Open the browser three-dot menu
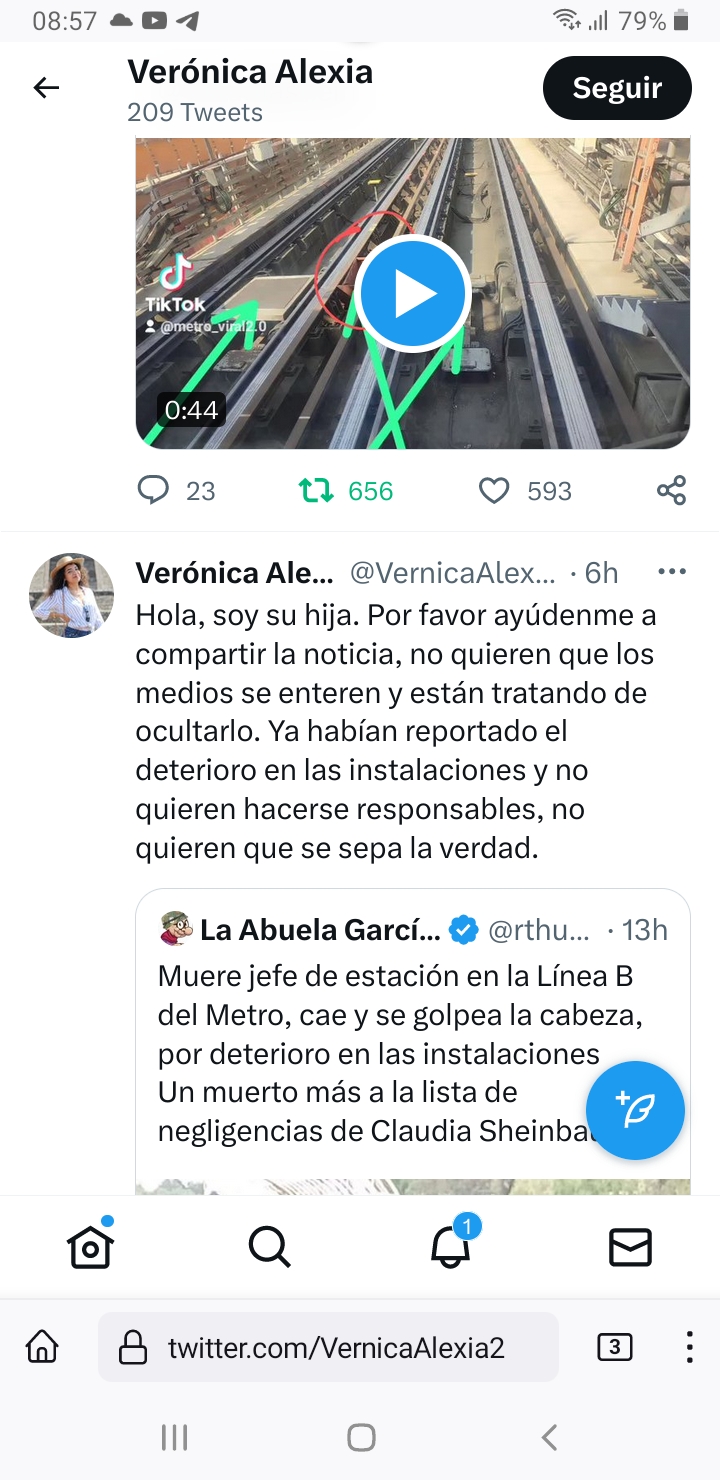The image size is (720, 1480). click(x=689, y=1348)
